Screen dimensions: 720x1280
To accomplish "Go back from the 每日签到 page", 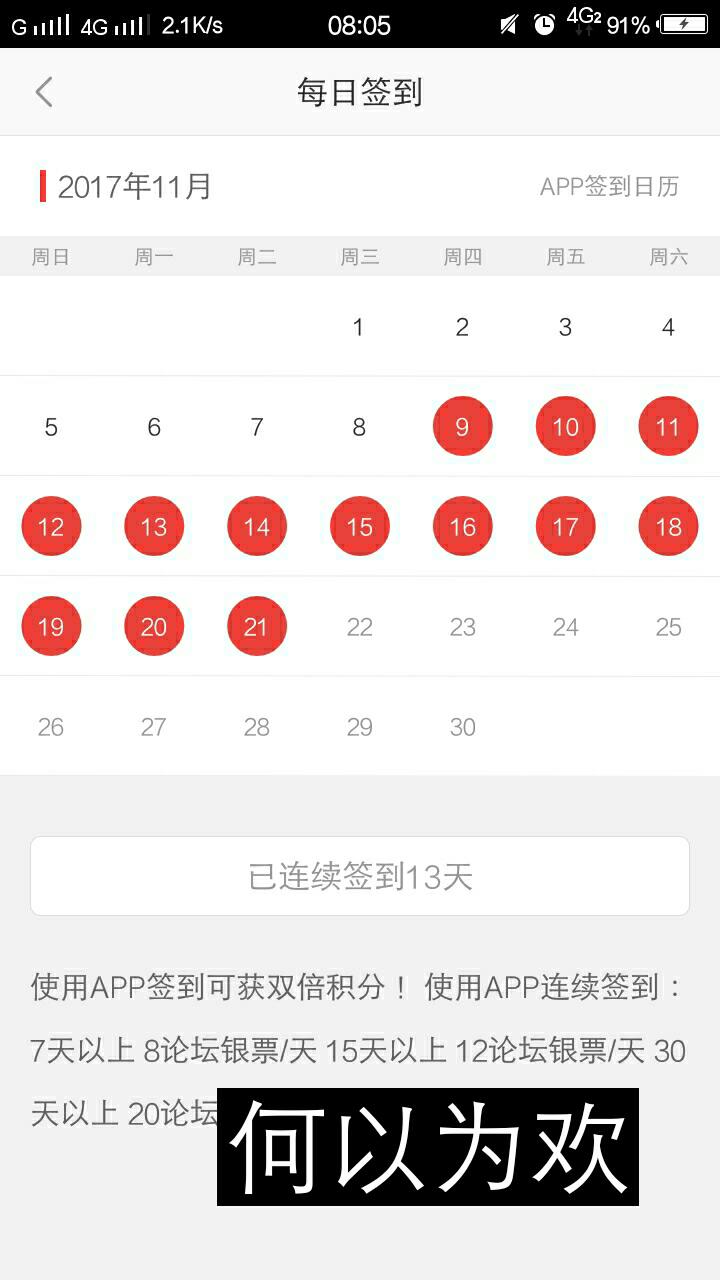I will coord(43,92).
